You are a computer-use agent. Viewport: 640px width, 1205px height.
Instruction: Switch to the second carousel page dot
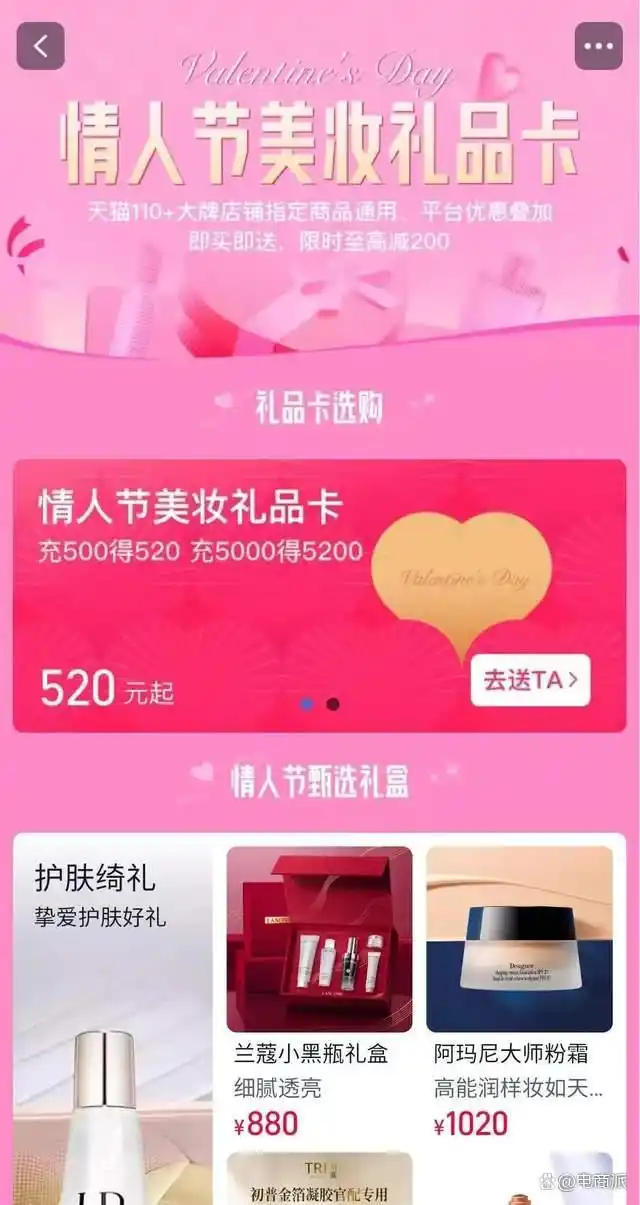tap(333, 704)
